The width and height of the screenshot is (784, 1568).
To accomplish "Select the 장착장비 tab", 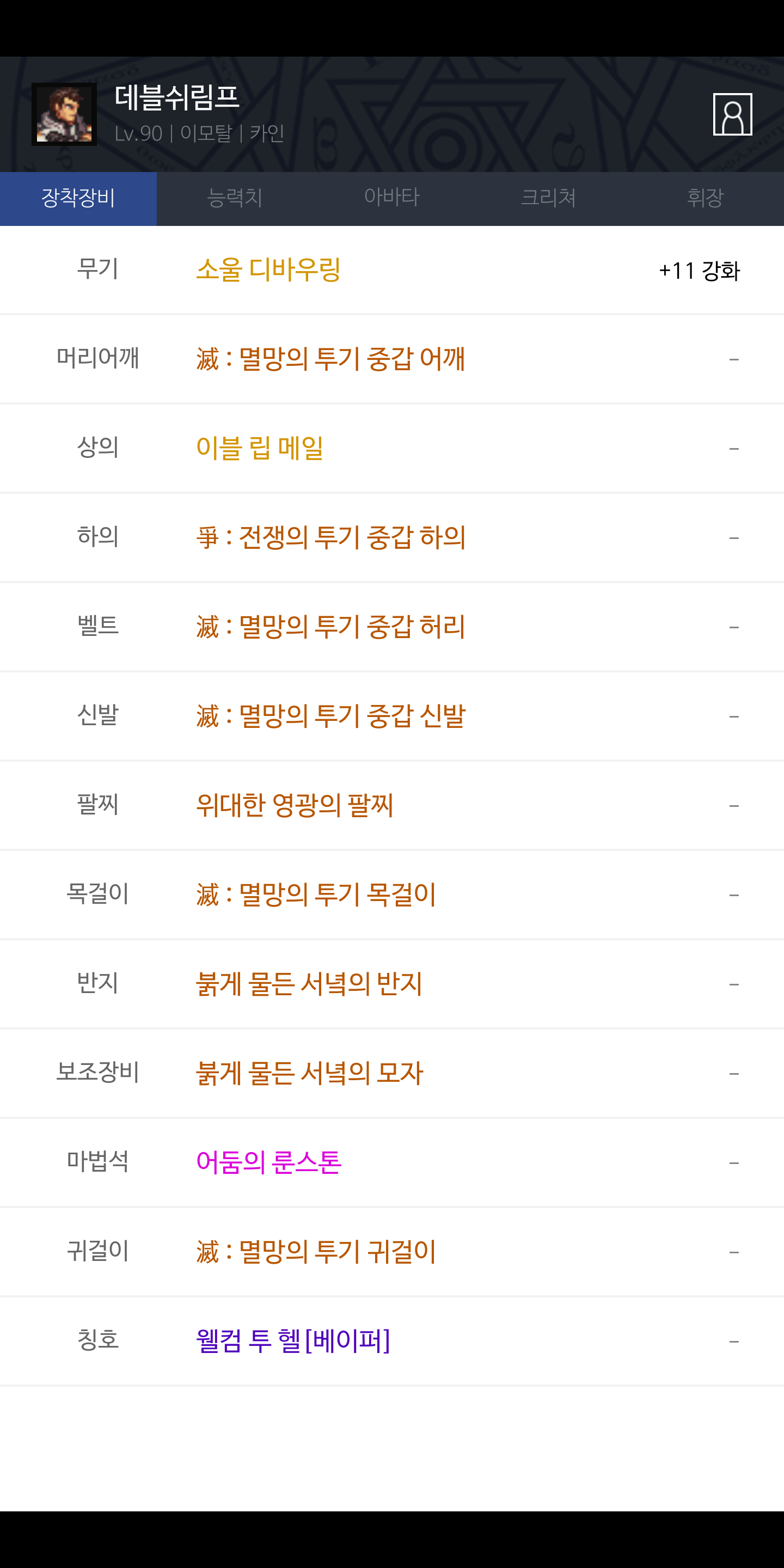I will [78, 198].
